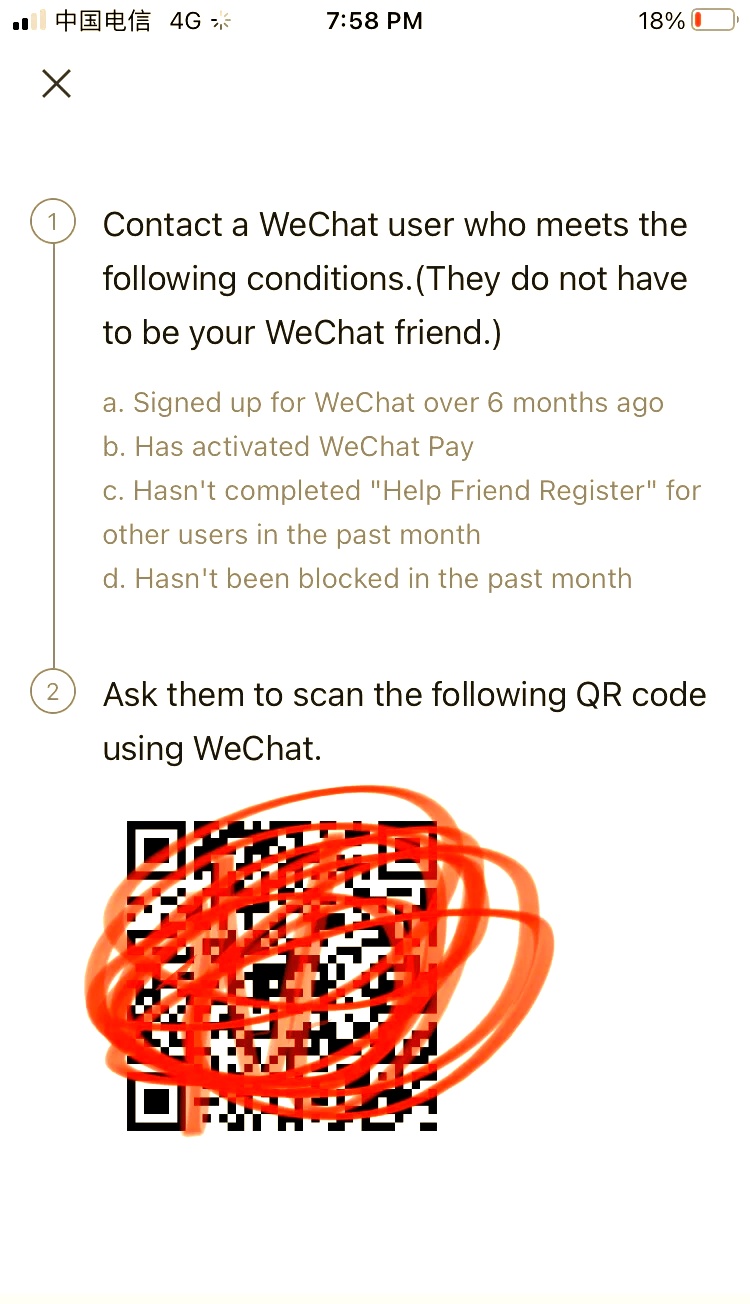Close the Help Friend Register instructions page
Screen dimensions: 750x1304
tap(57, 84)
